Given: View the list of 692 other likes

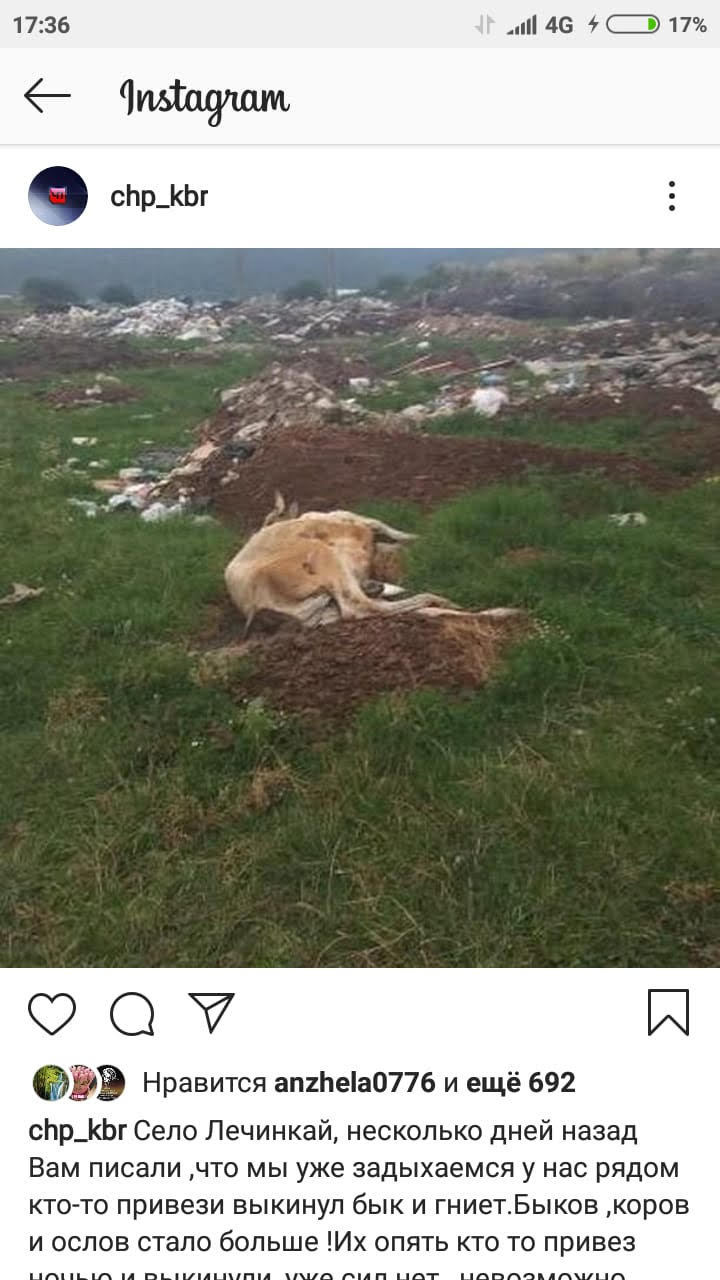Looking at the screenshot, I should pyautogui.click(x=520, y=1082).
